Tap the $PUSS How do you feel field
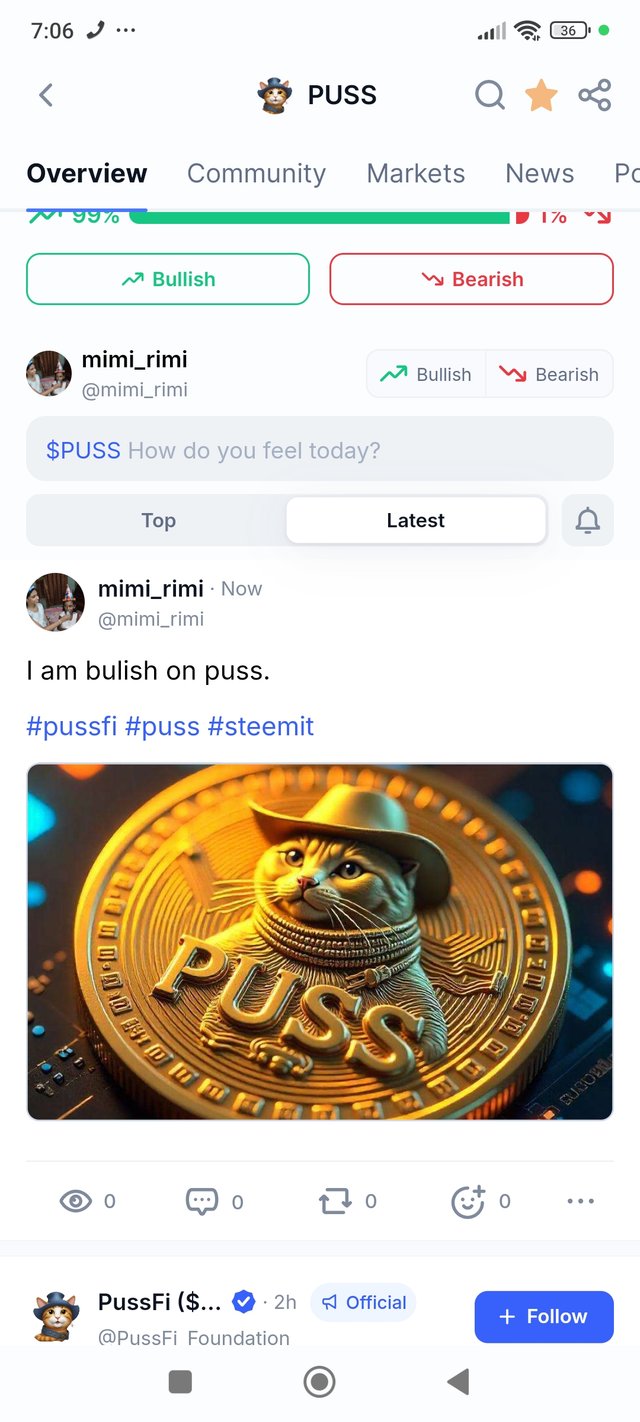Screen dimensions: 640x1422 point(319,450)
